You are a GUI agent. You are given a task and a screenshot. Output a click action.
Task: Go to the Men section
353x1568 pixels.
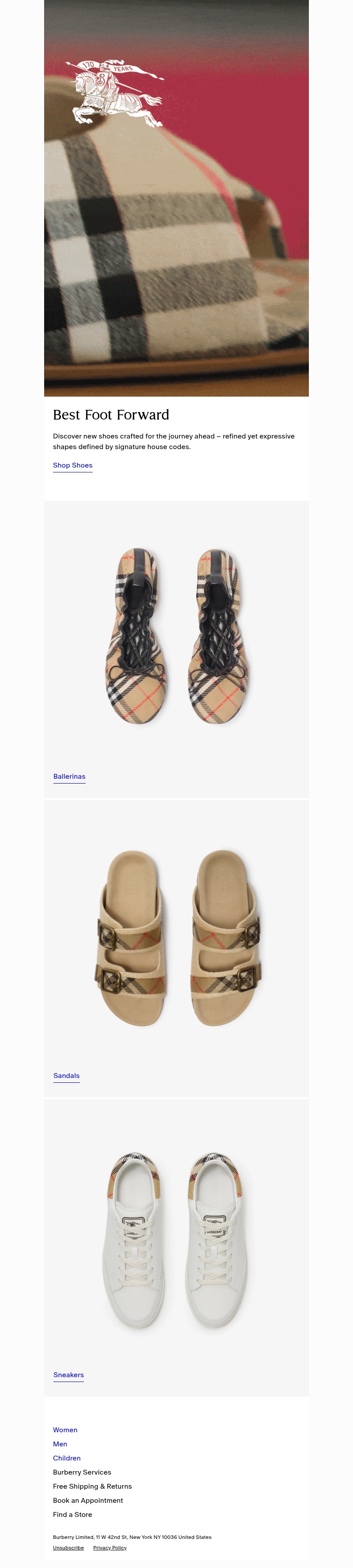point(60,1444)
